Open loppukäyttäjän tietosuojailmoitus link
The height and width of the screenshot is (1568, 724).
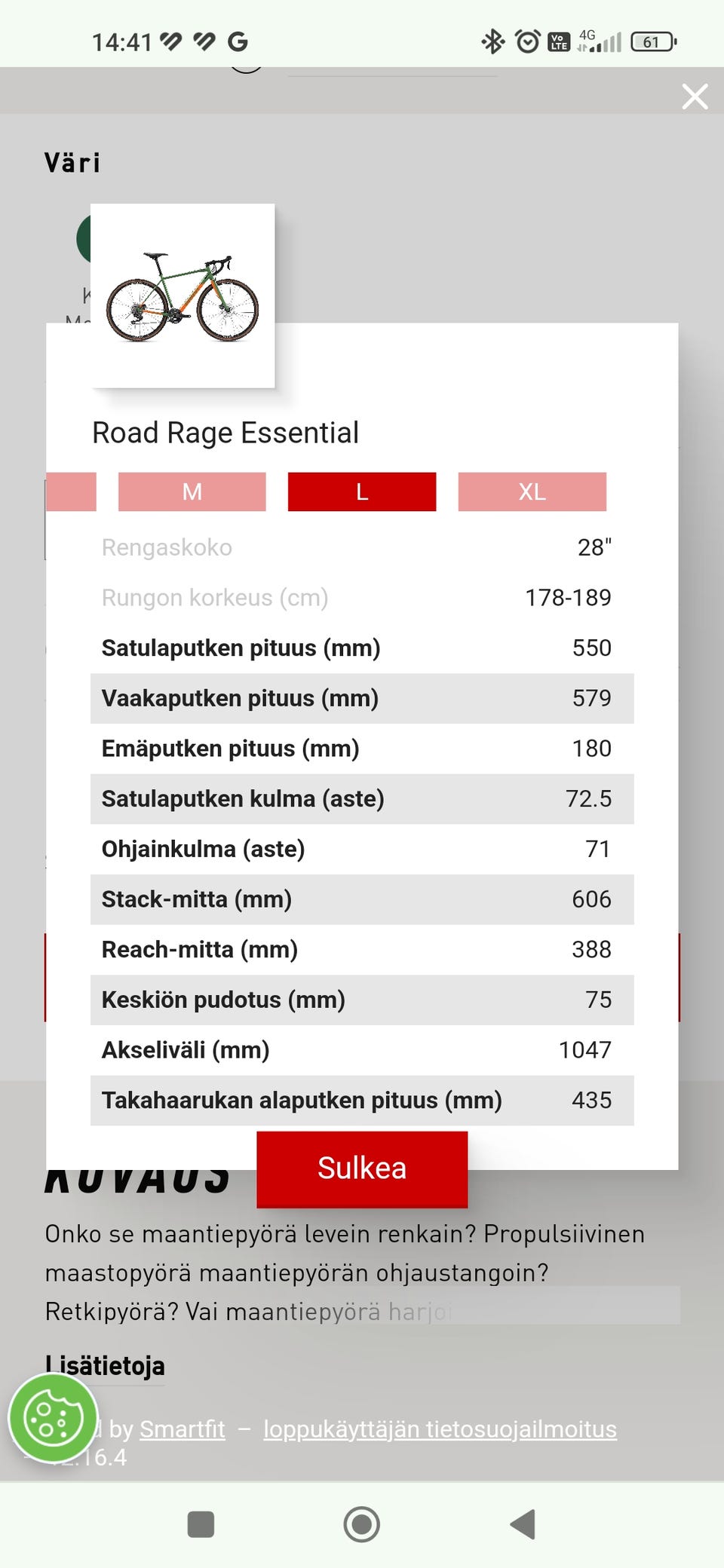(x=440, y=1429)
